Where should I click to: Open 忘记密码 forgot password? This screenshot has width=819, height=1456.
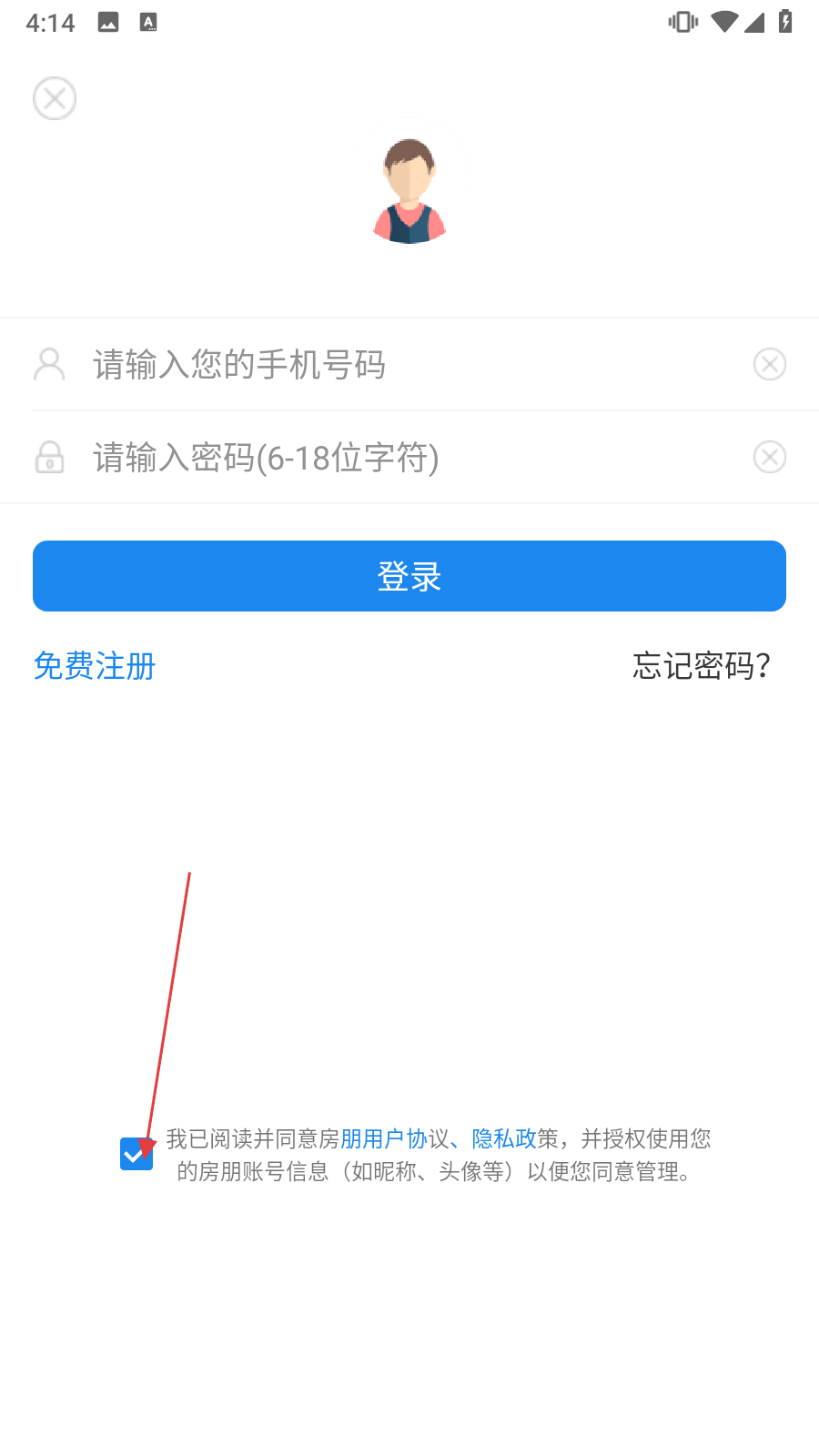tap(701, 666)
